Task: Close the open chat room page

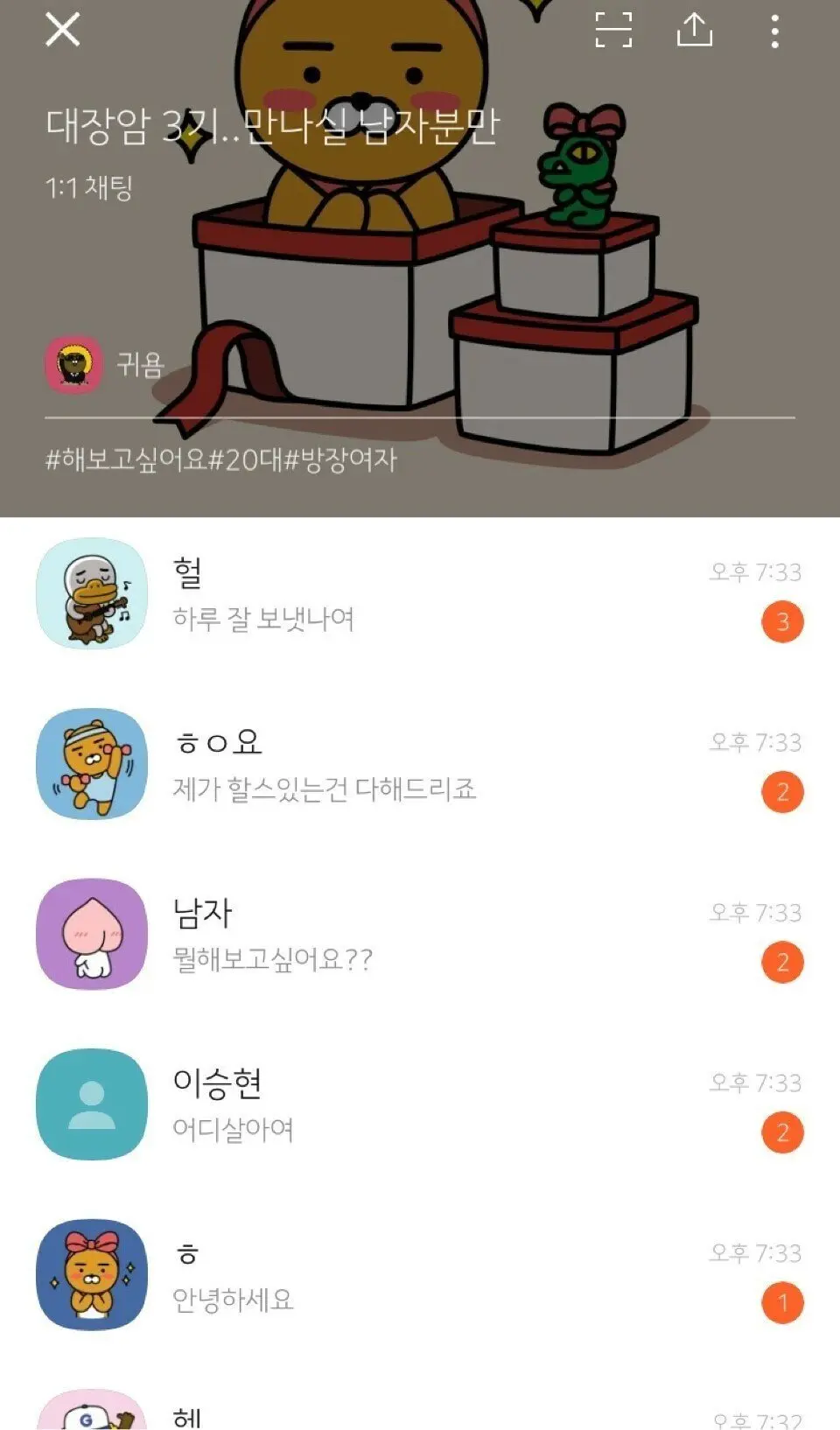Action: click(x=63, y=30)
